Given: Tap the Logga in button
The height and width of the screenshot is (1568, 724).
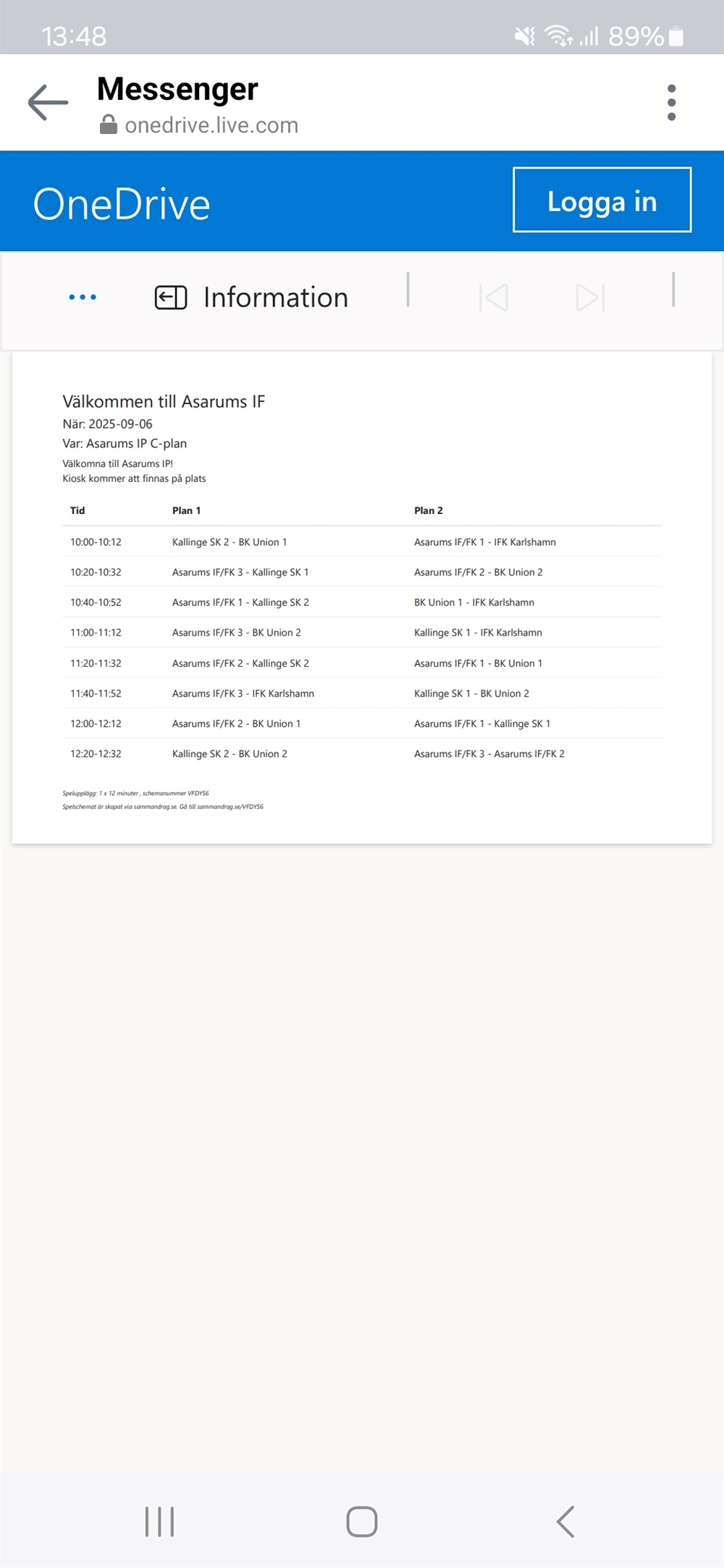Looking at the screenshot, I should click(602, 201).
